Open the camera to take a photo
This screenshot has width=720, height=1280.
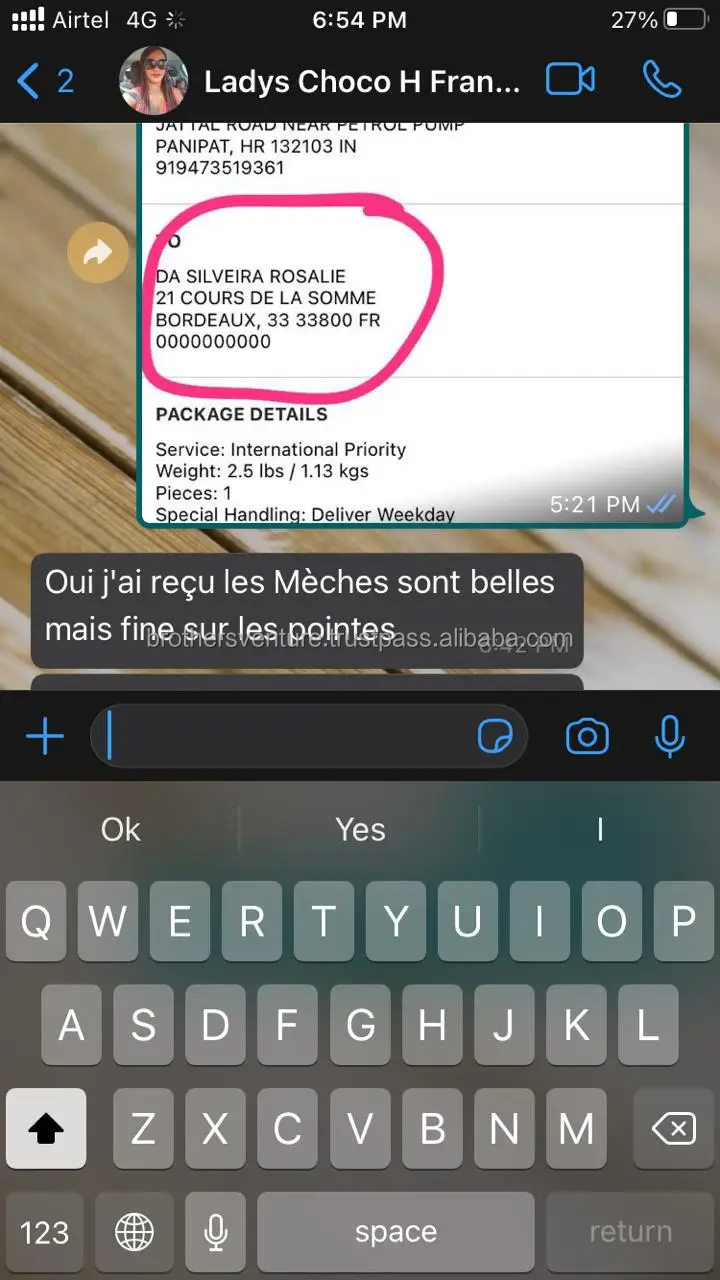(x=587, y=736)
